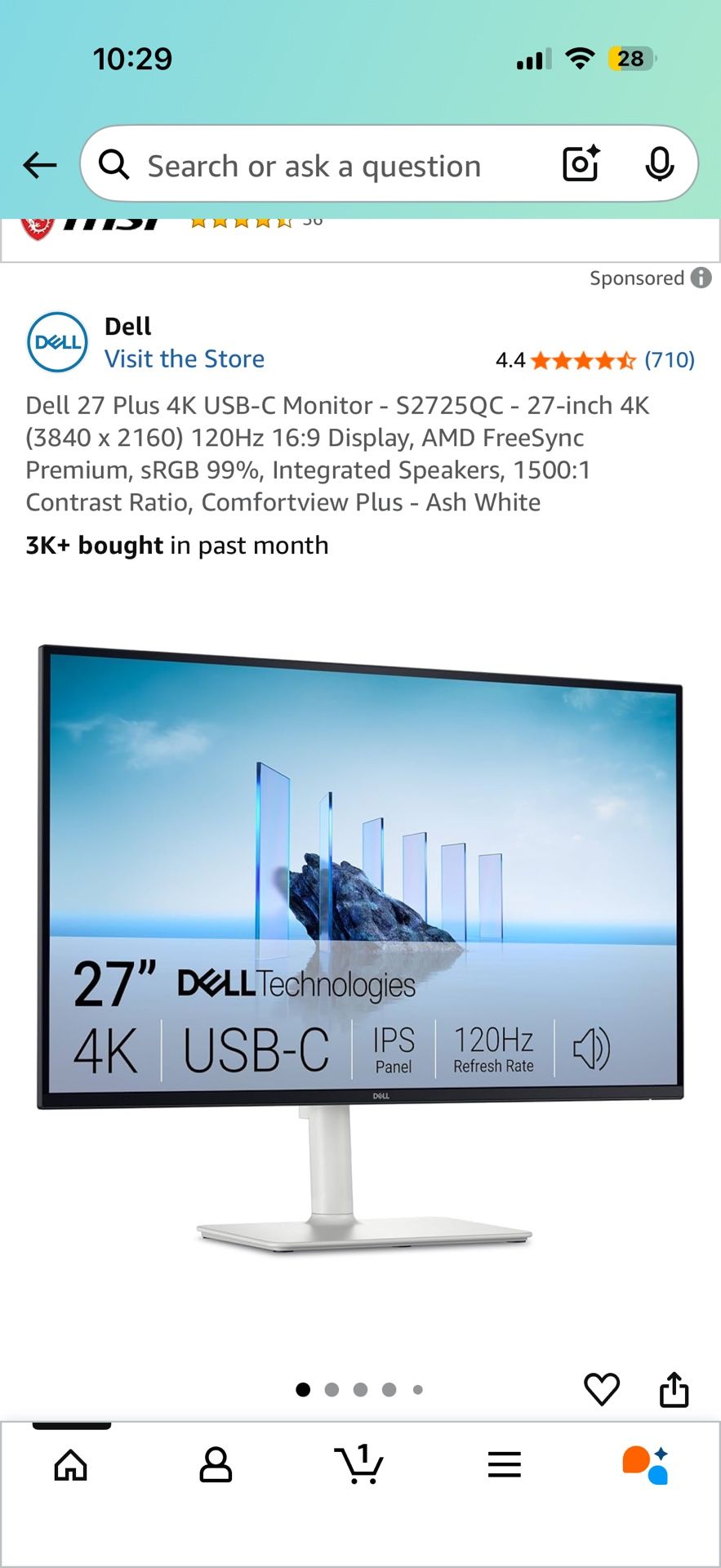721x1568 pixels.
Task: Open the Sponsored info icon
Action: [x=701, y=278]
